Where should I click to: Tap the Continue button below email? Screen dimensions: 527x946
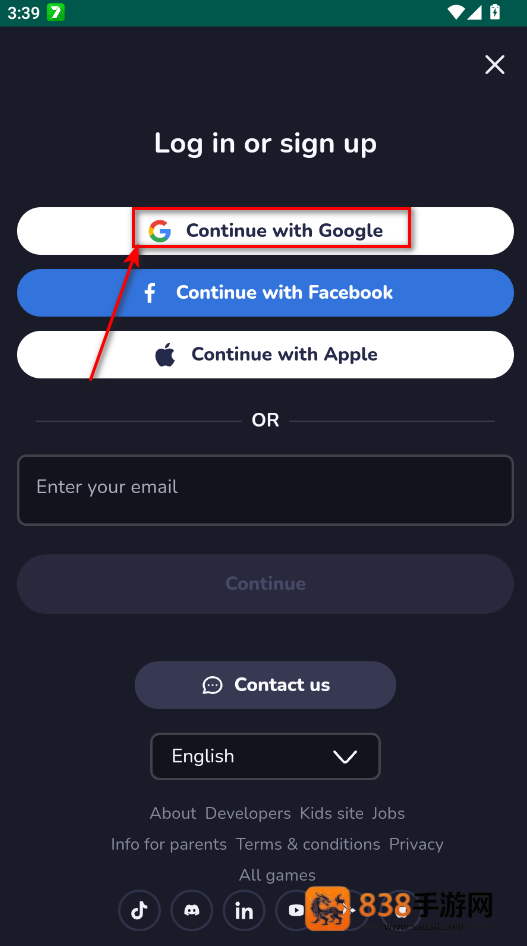pyautogui.click(x=265, y=583)
